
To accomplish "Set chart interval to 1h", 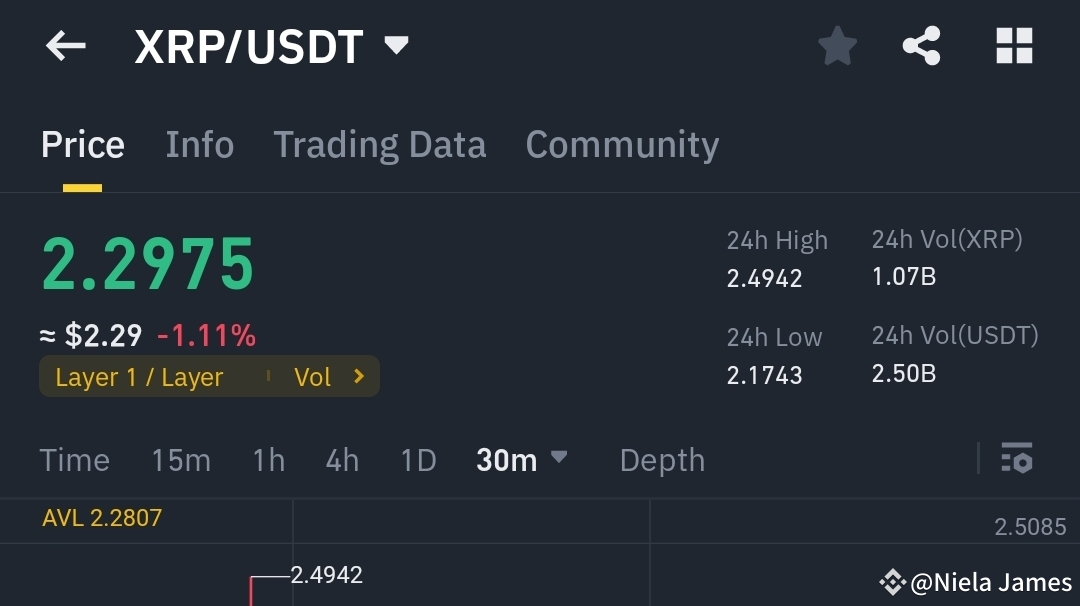I will pyautogui.click(x=269, y=460).
